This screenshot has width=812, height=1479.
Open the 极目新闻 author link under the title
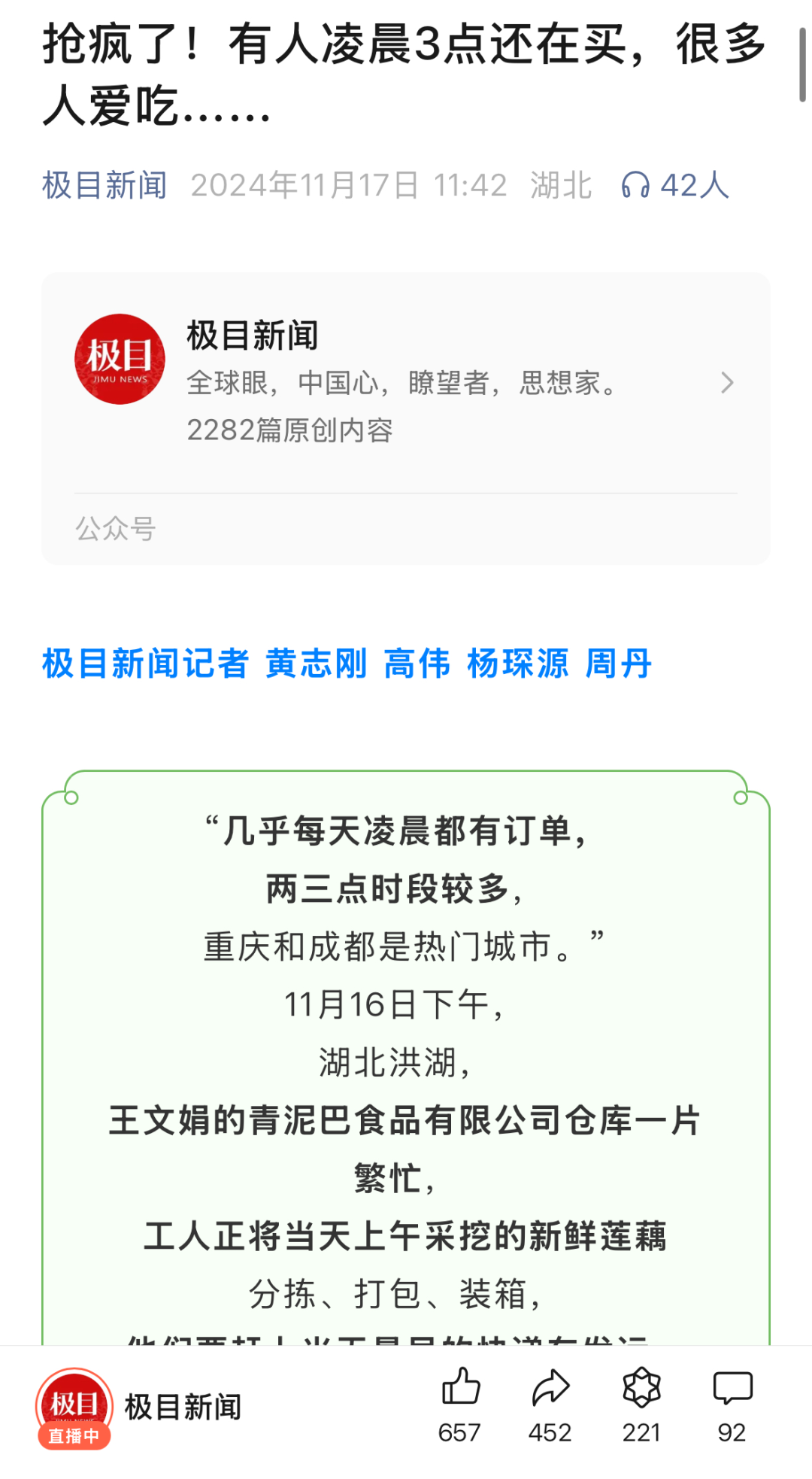(x=105, y=185)
